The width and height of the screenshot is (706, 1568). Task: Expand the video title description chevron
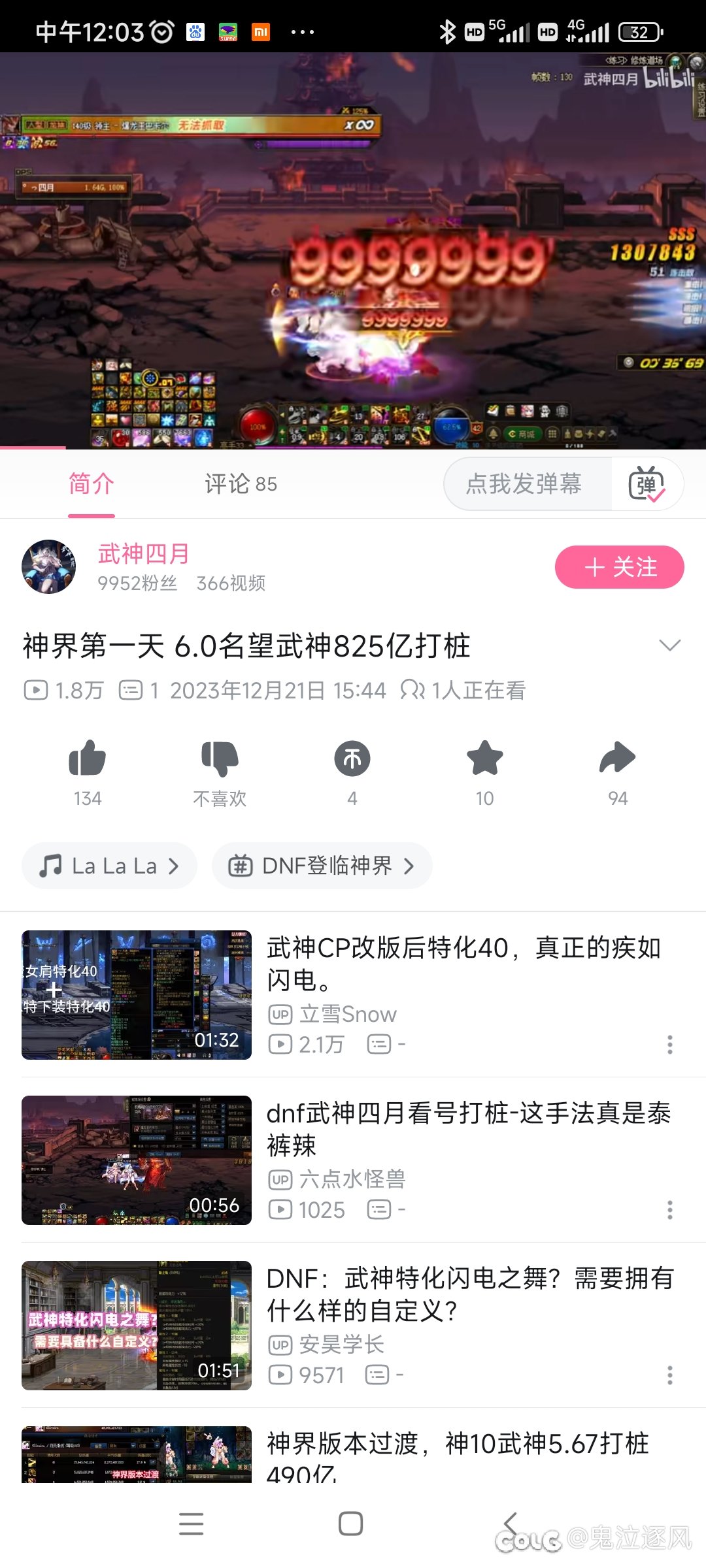670,645
